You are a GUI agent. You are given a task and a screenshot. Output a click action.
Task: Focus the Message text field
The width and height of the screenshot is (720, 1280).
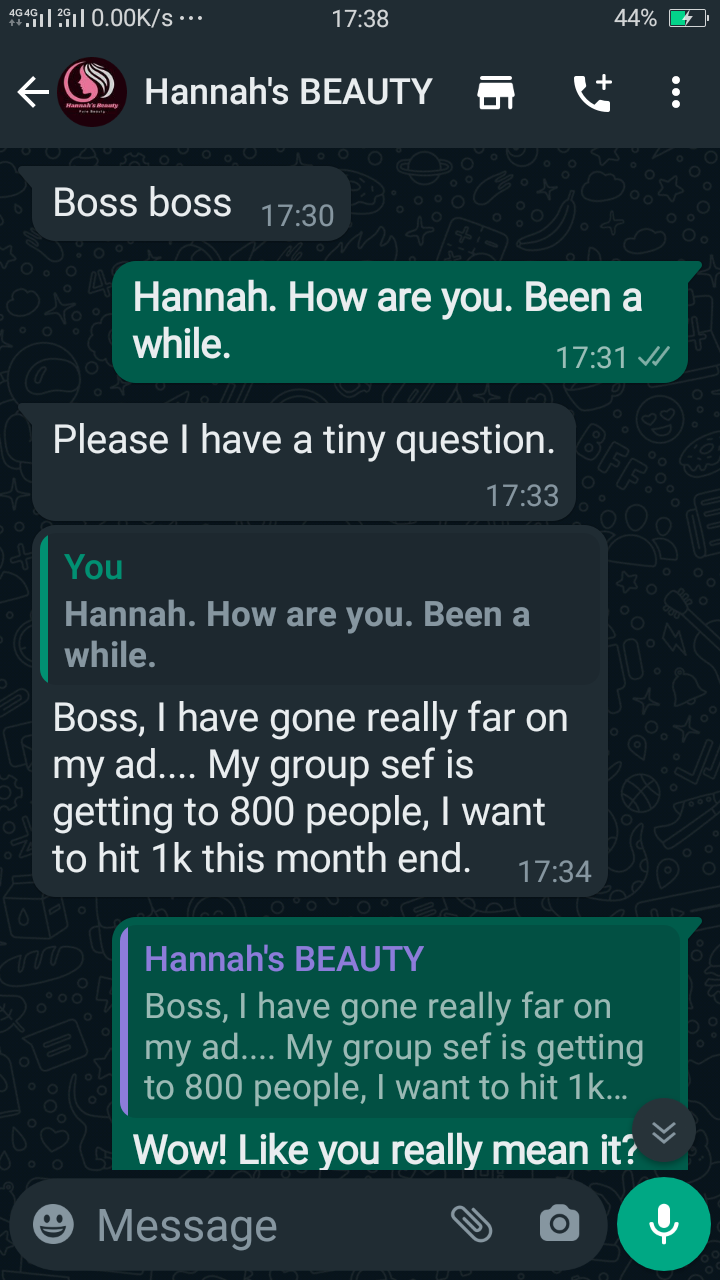coord(260,1224)
